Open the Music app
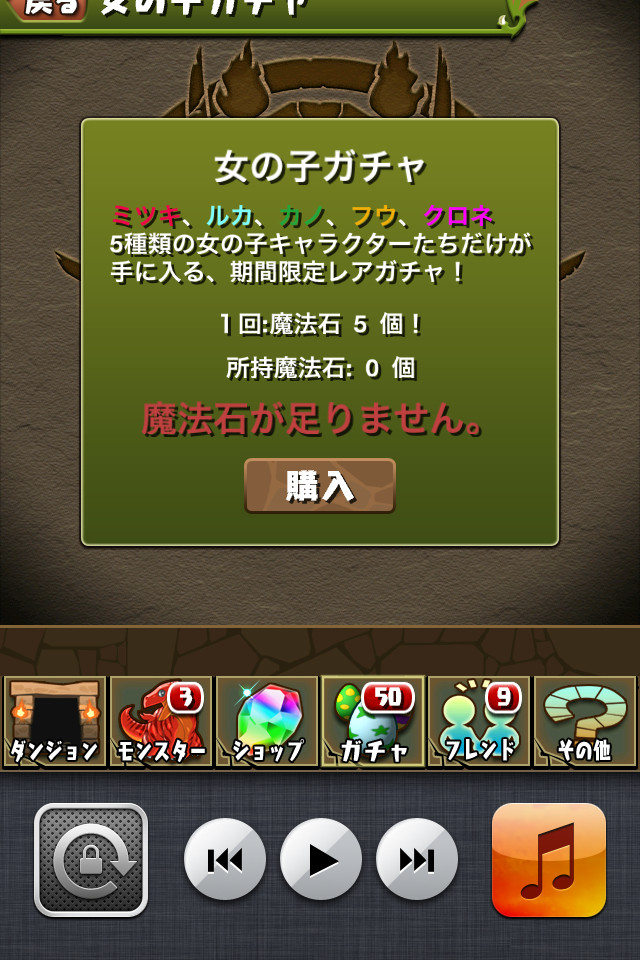Viewport: 640px width, 960px height. [548, 860]
